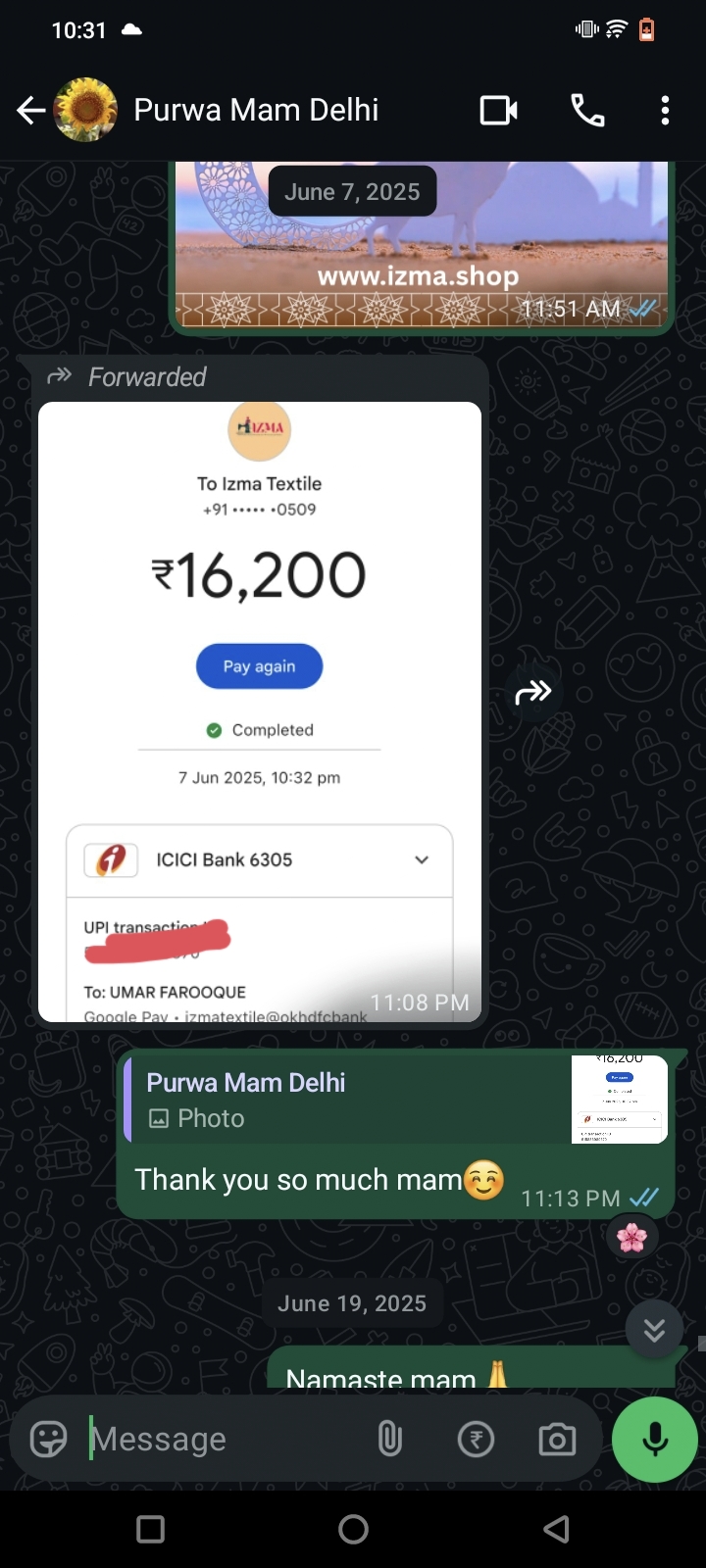Go to the system home screen

353,1529
